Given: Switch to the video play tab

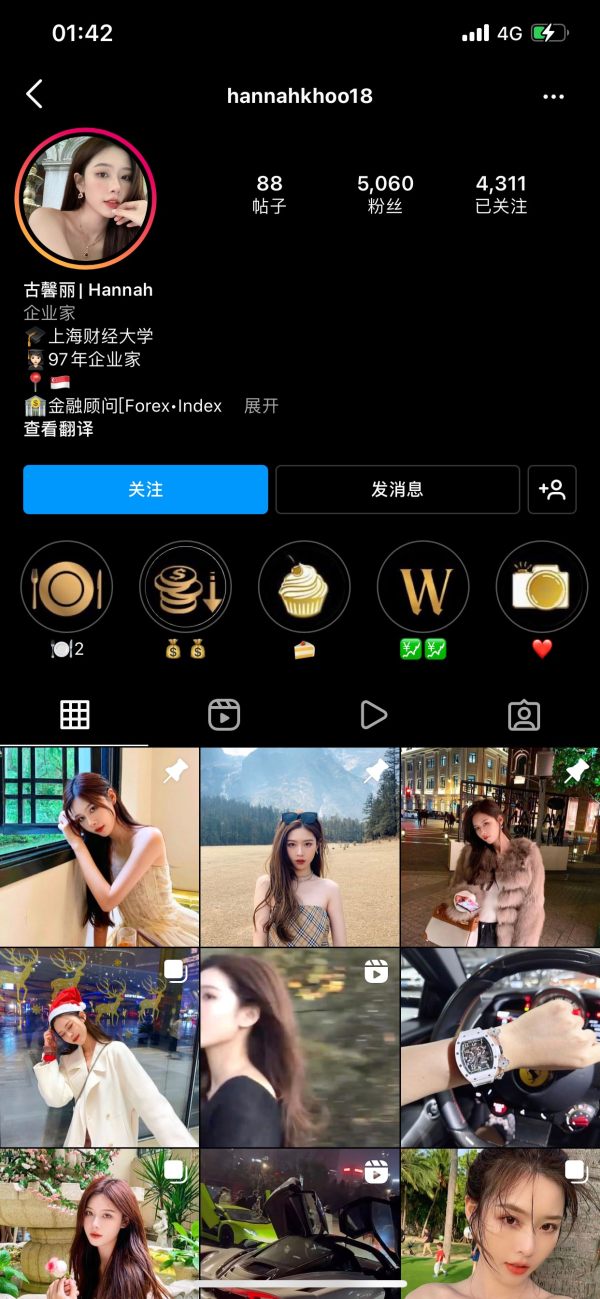Looking at the screenshot, I should coord(373,715).
